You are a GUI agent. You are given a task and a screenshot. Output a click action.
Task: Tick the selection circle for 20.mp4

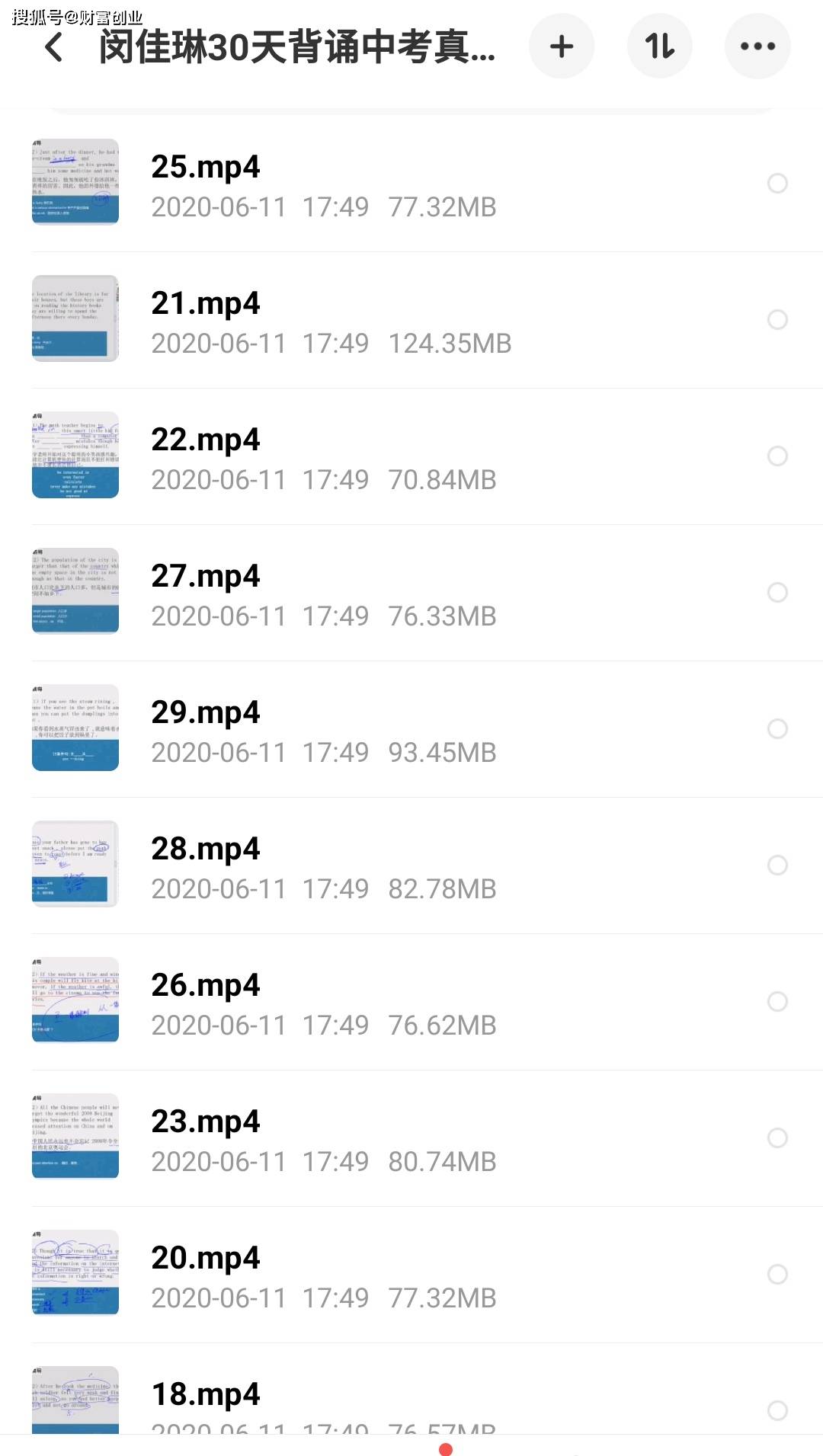pos(777,1275)
